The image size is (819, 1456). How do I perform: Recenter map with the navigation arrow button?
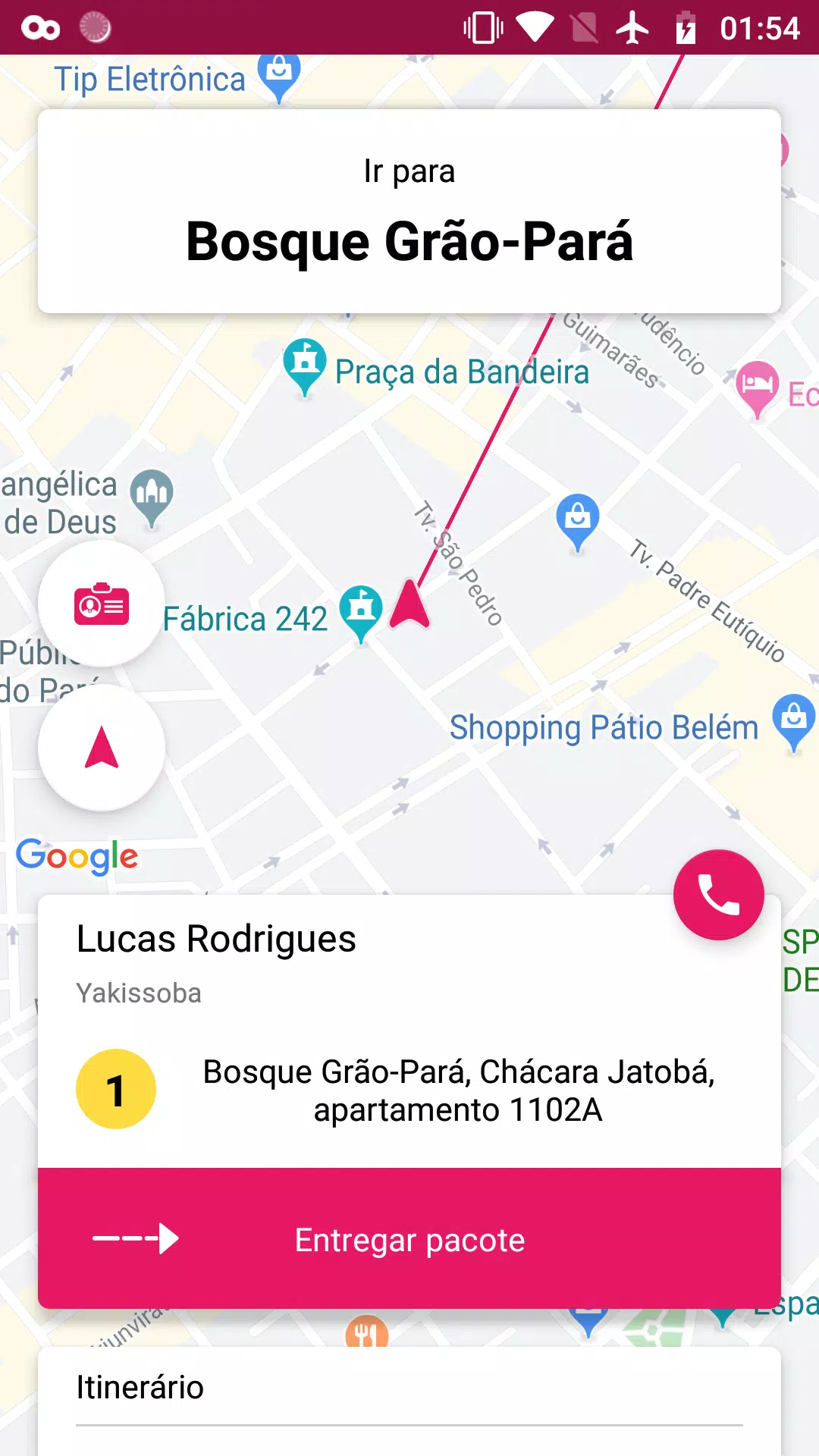pos(102,748)
